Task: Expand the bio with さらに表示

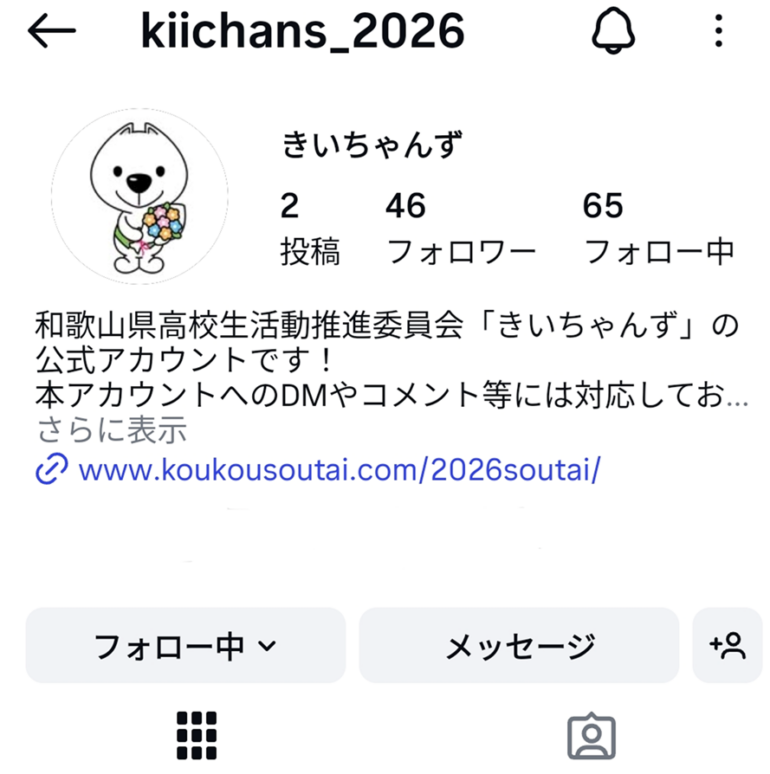Action: (x=112, y=431)
